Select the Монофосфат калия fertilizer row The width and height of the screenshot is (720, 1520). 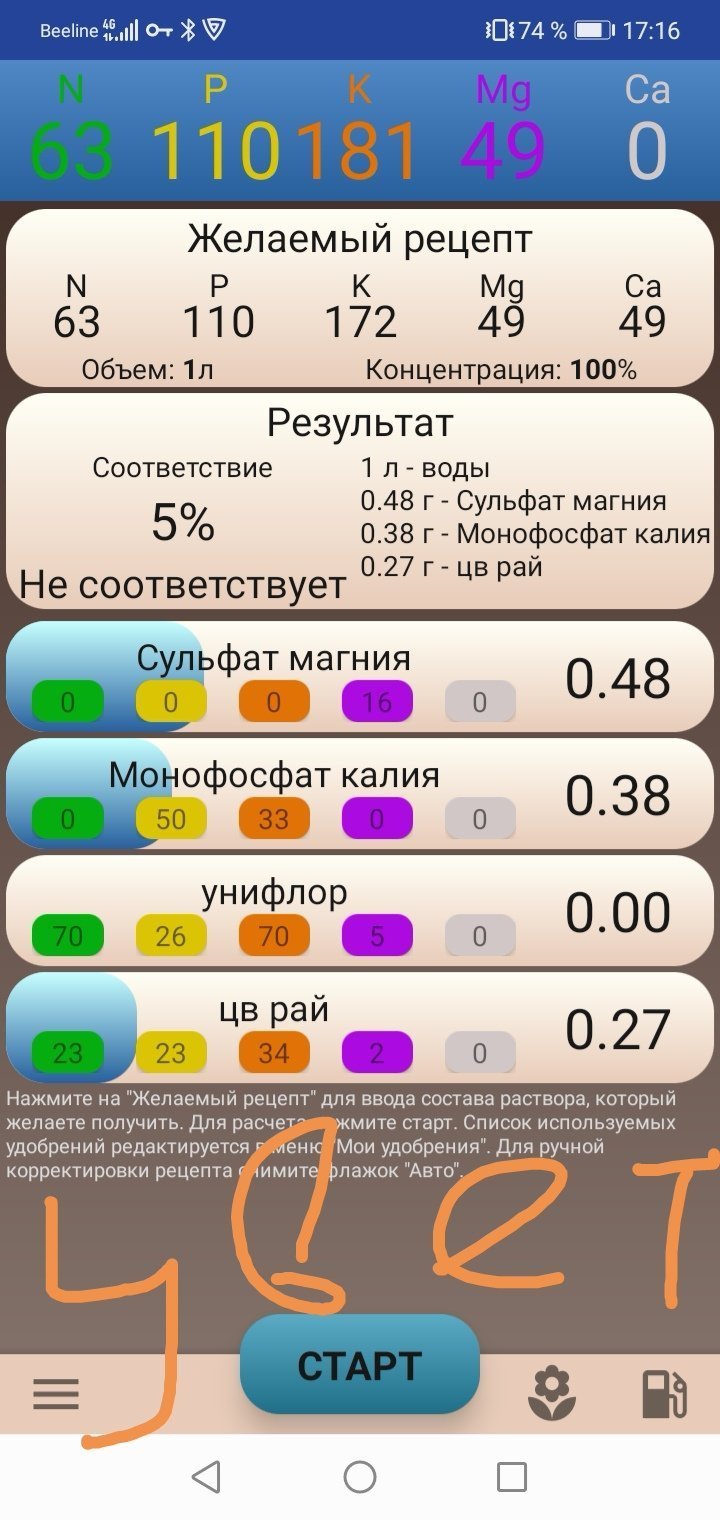[360, 794]
